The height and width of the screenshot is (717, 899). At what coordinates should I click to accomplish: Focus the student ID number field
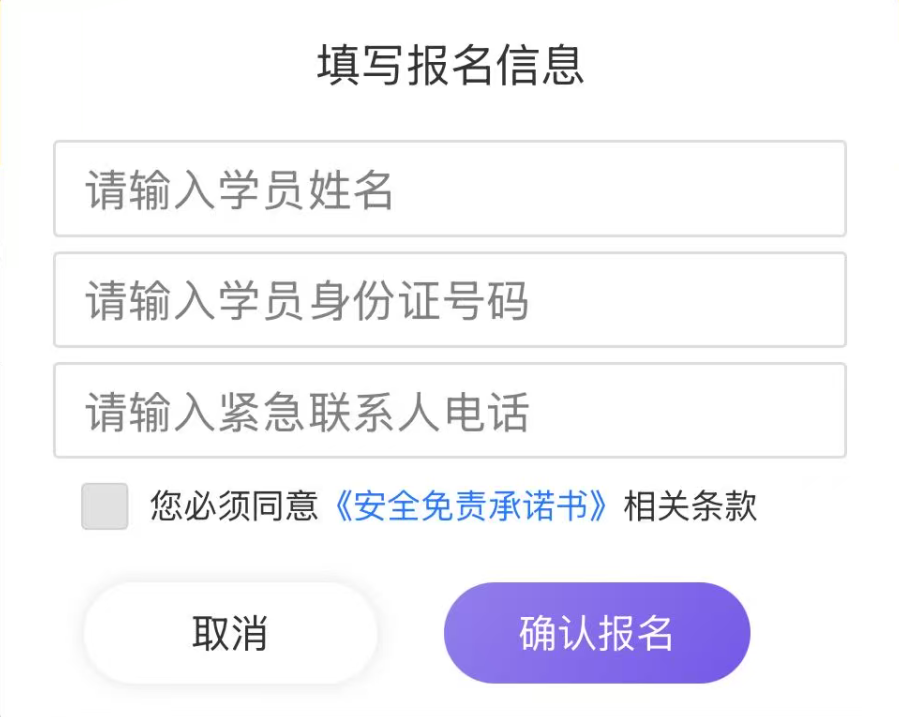coord(450,300)
